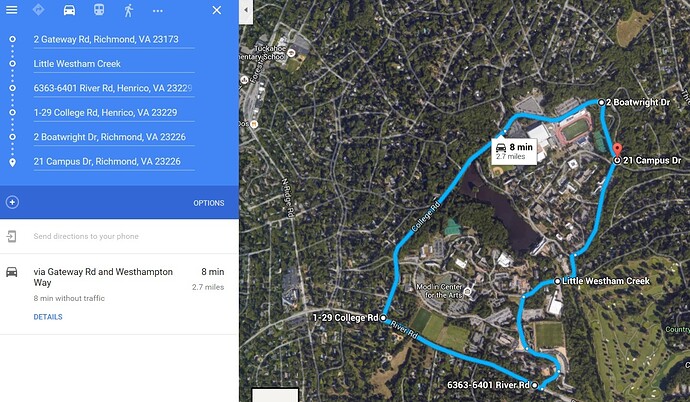Edit the 21 Campus Dr destination
Viewport: 690px width, 402px height.
[x=110, y=161]
